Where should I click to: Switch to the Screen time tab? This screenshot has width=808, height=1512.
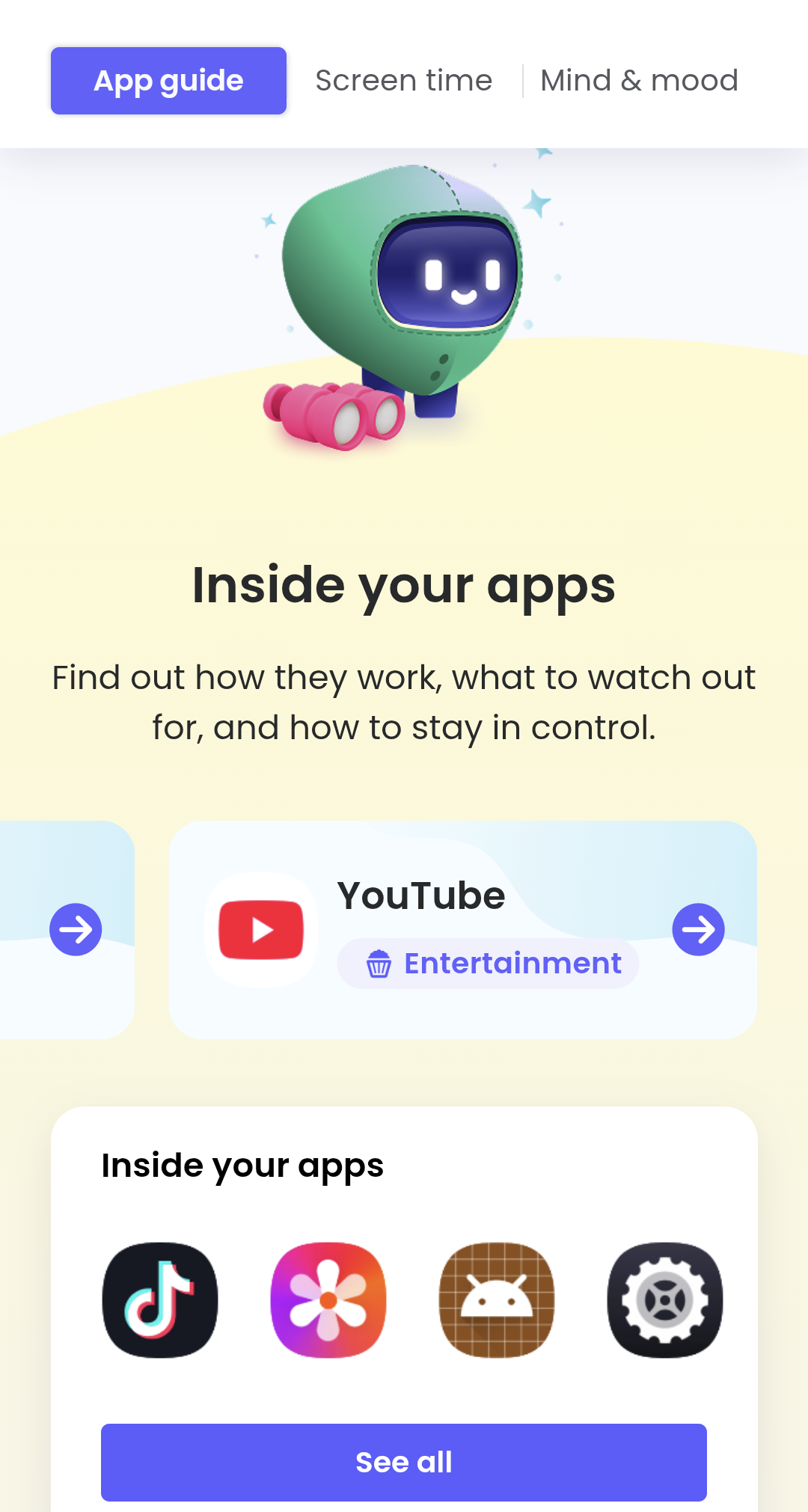point(403,81)
